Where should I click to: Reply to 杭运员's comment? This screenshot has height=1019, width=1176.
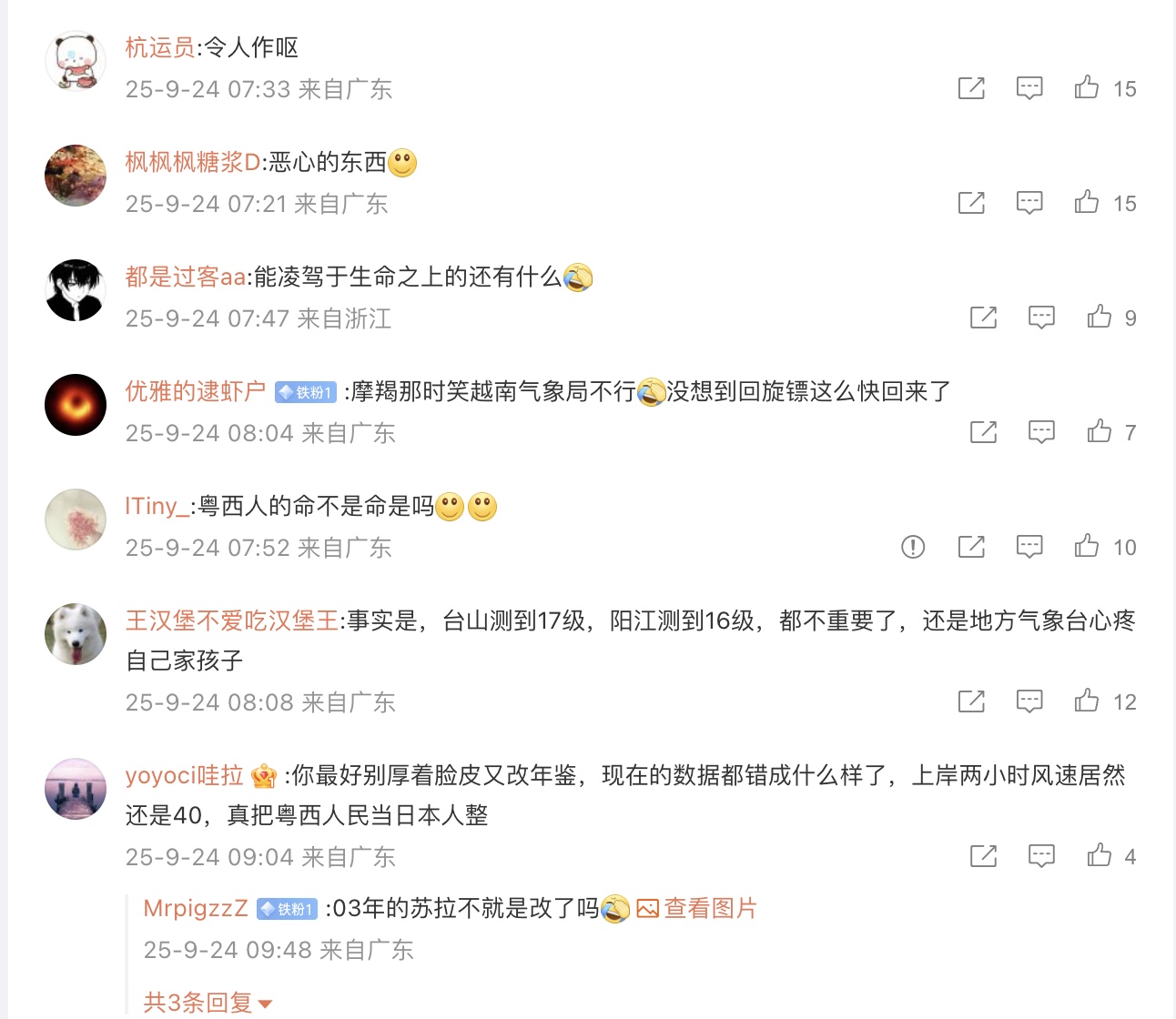click(1029, 88)
